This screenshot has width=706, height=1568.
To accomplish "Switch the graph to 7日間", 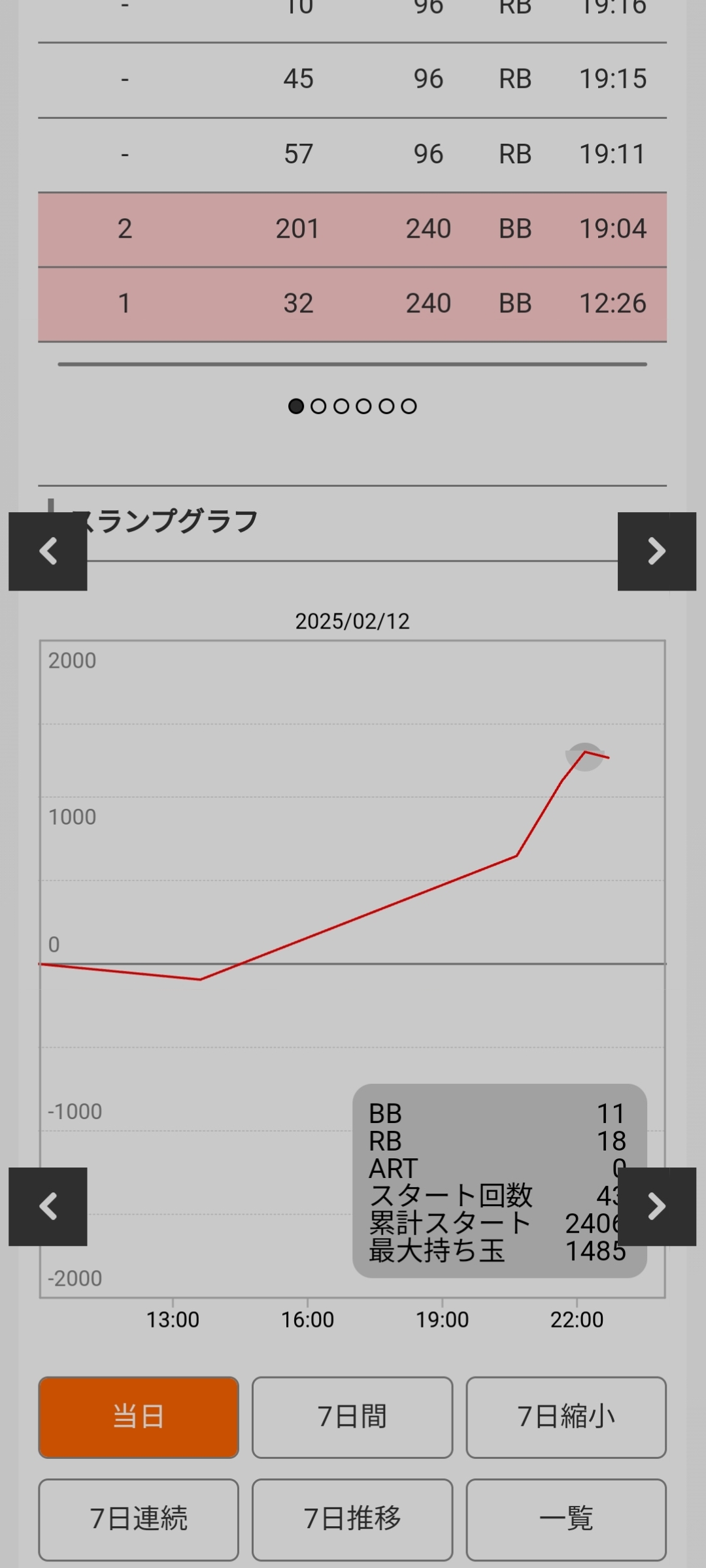I will click(352, 1417).
